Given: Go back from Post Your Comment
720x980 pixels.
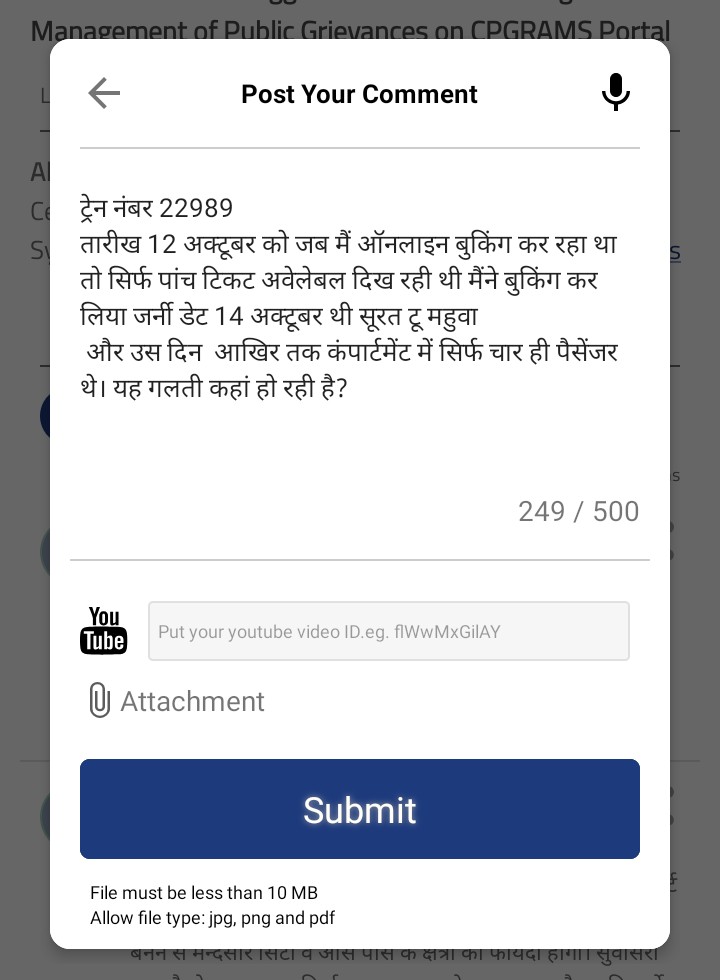Looking at the screenshot, I should pos(104,93).
